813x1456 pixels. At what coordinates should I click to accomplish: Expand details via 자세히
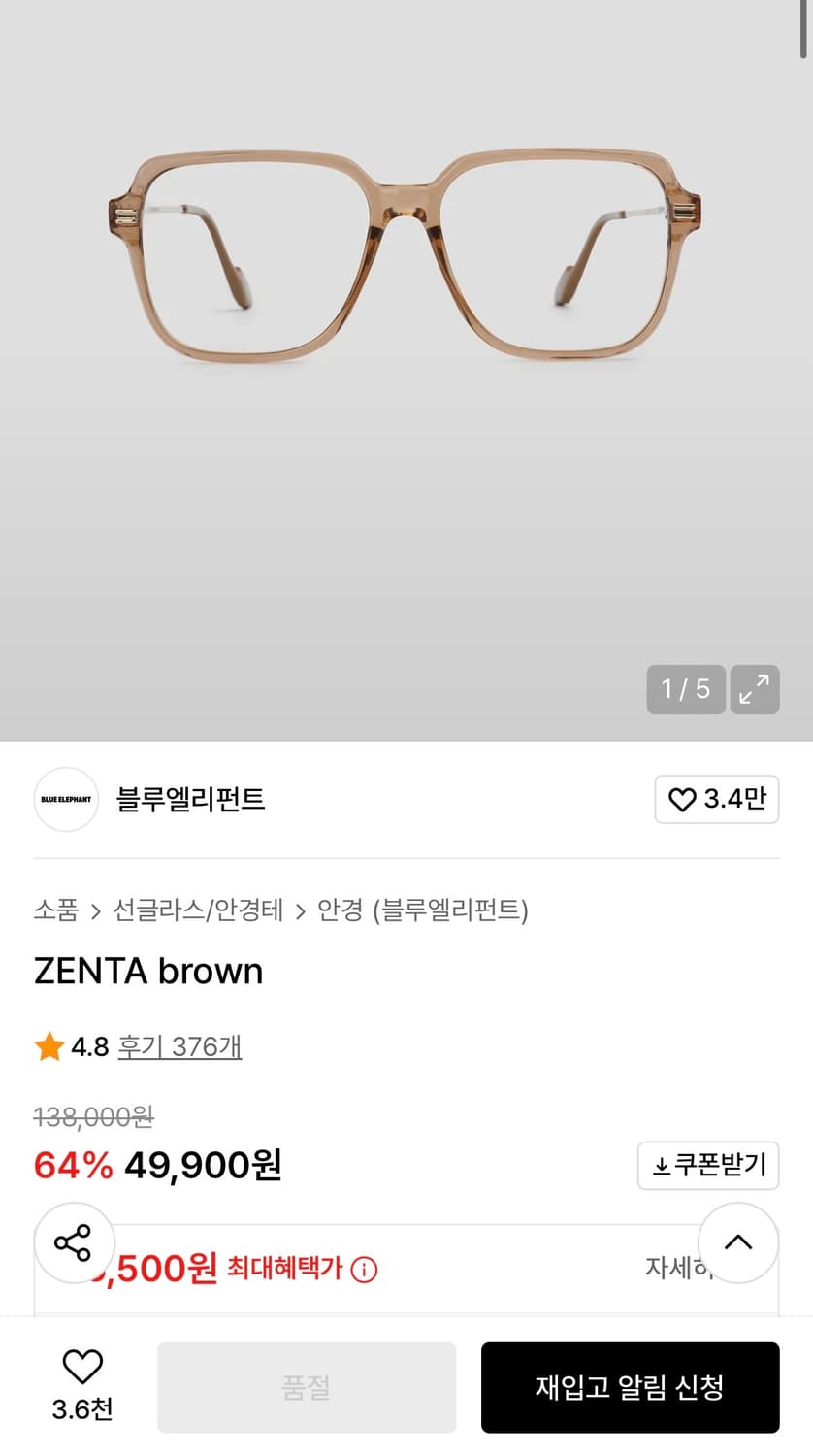pos(679,1267)
